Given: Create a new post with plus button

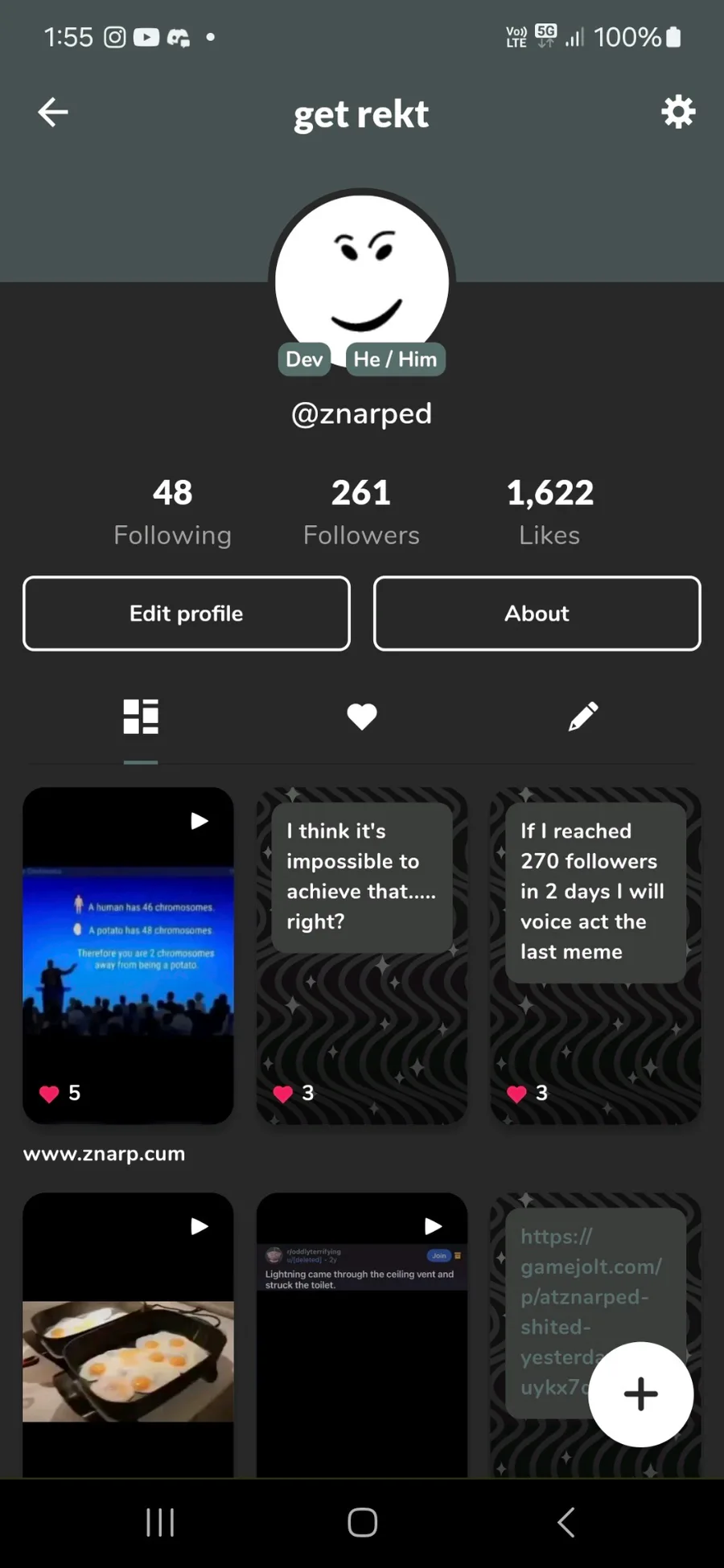Looking at the screenshot, I should 640,1394.
